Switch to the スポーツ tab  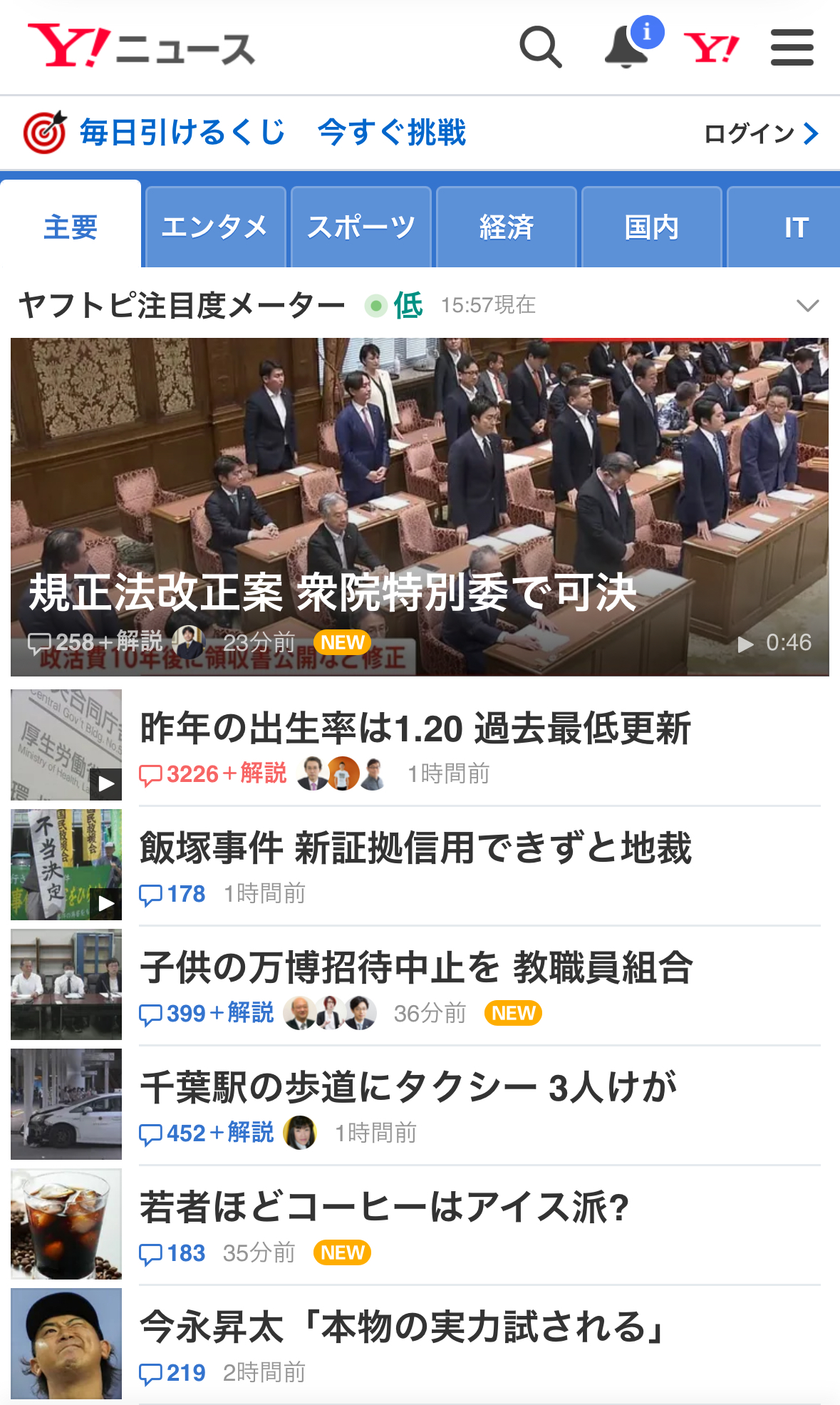point(361,227)
